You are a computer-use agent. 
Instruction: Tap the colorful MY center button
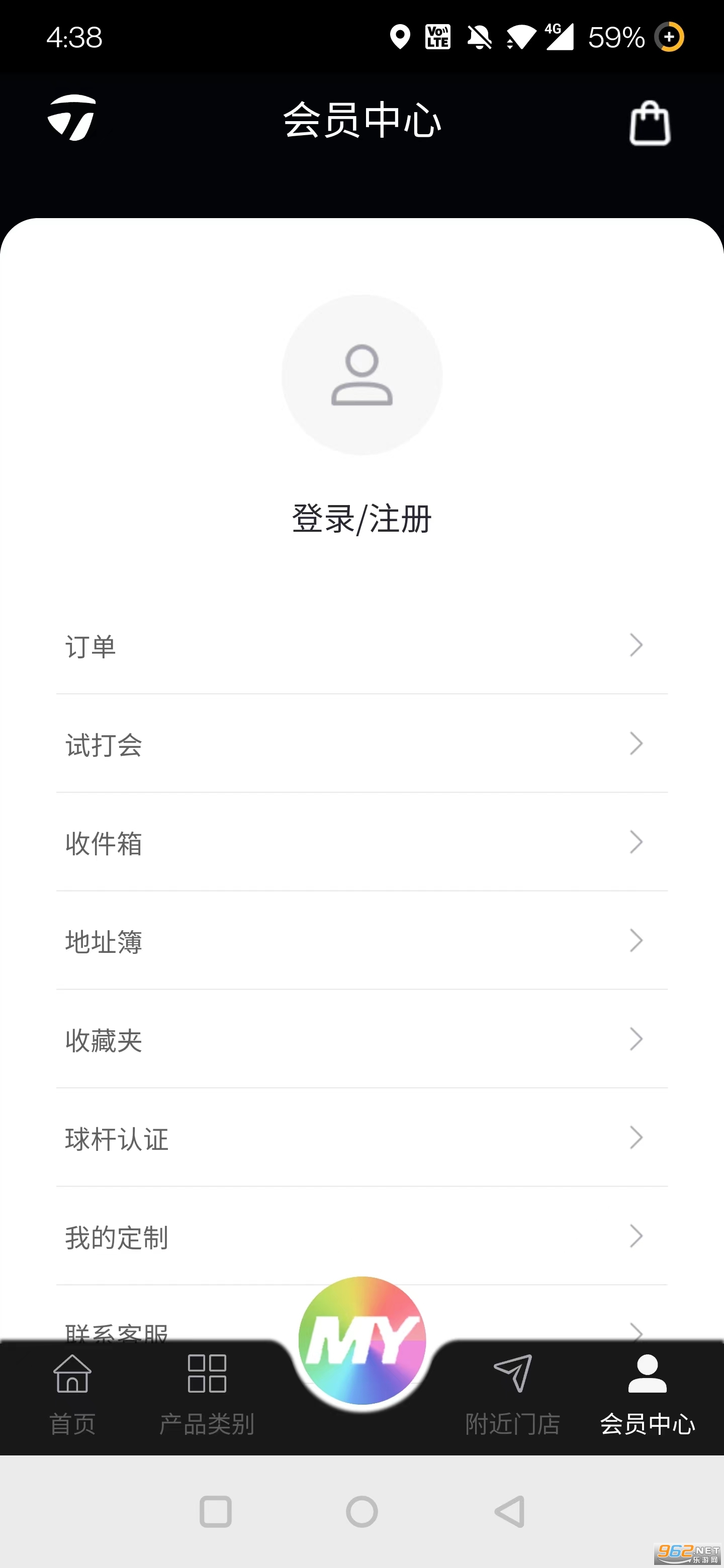(363, 1340)
